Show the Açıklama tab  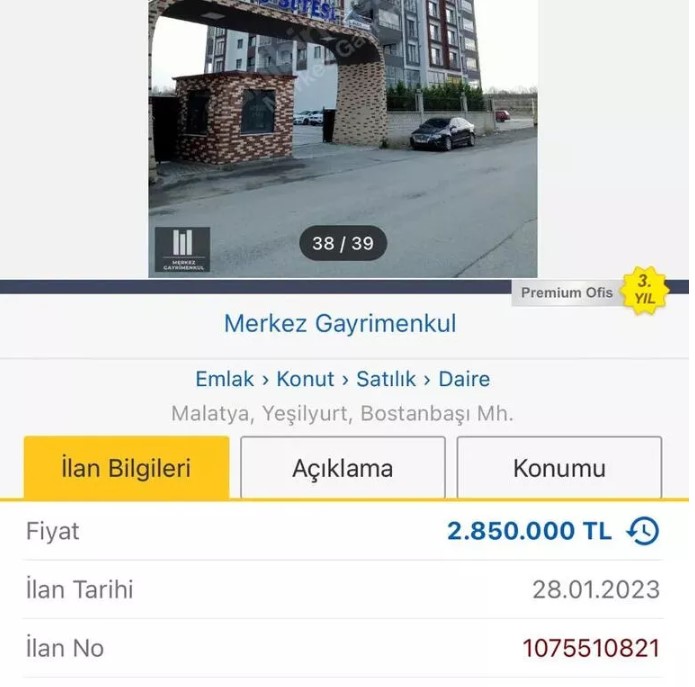click(342, 468)
